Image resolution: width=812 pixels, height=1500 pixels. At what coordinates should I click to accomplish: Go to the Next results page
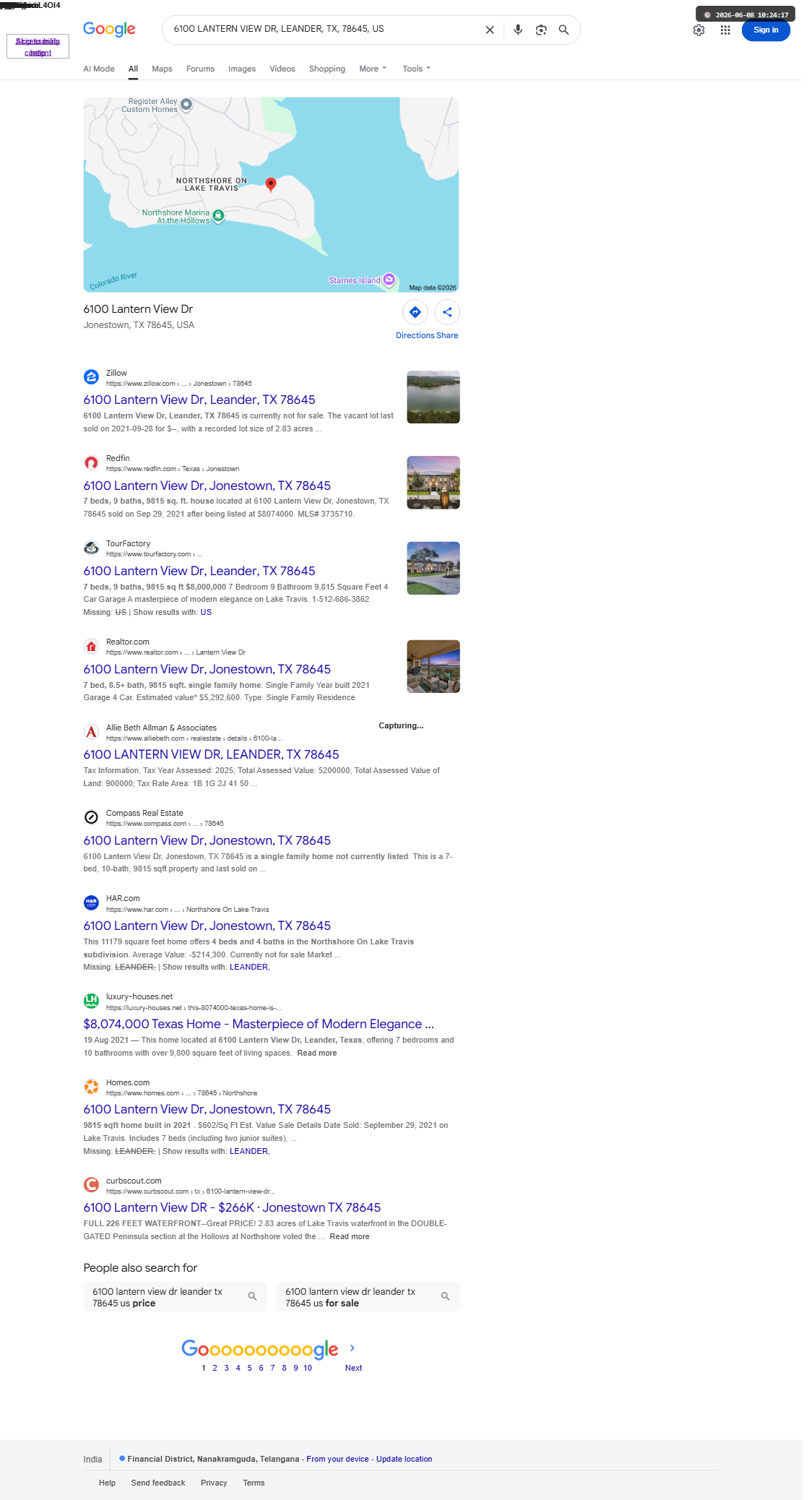pyautogui.click(x=353, y=1368)
